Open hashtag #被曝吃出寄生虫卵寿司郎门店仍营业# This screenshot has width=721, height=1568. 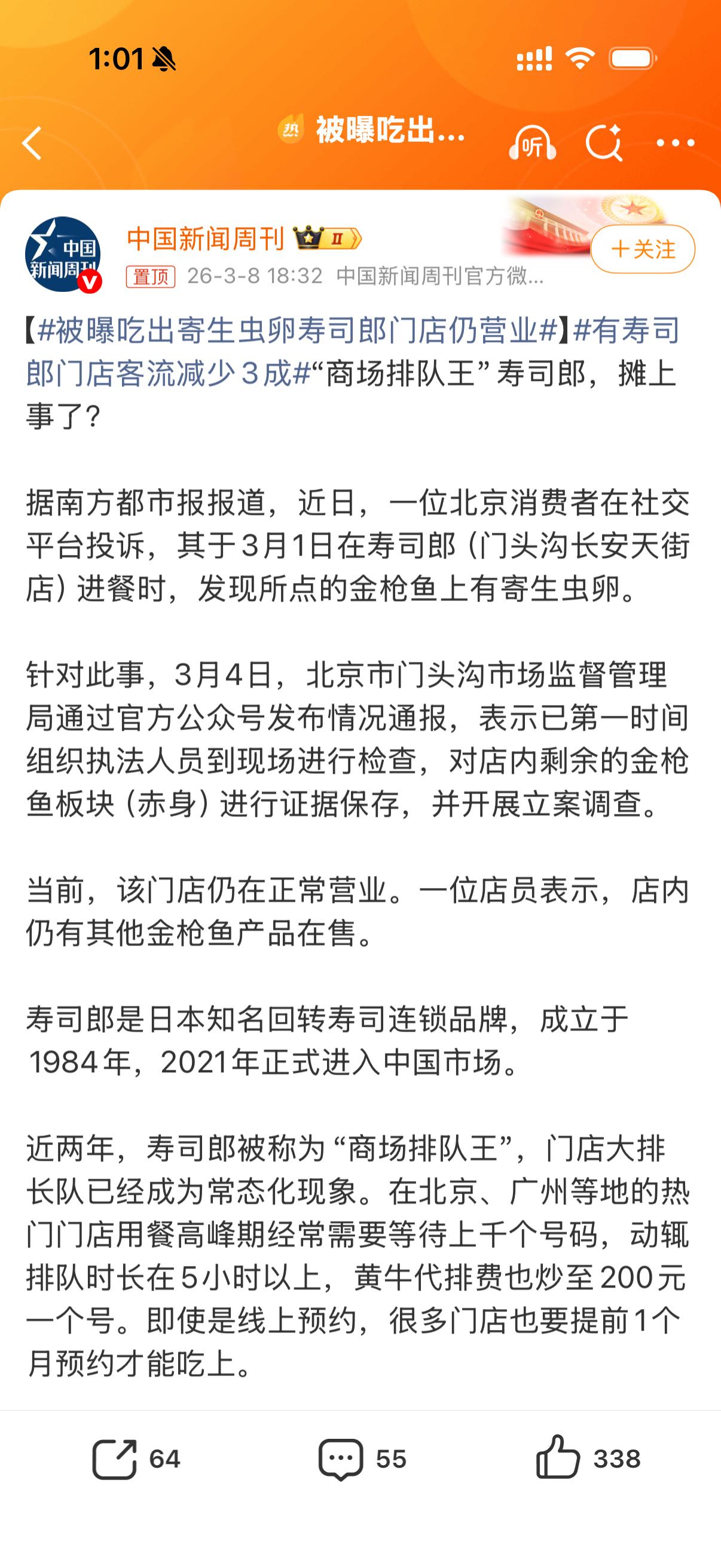coord(297,331)
